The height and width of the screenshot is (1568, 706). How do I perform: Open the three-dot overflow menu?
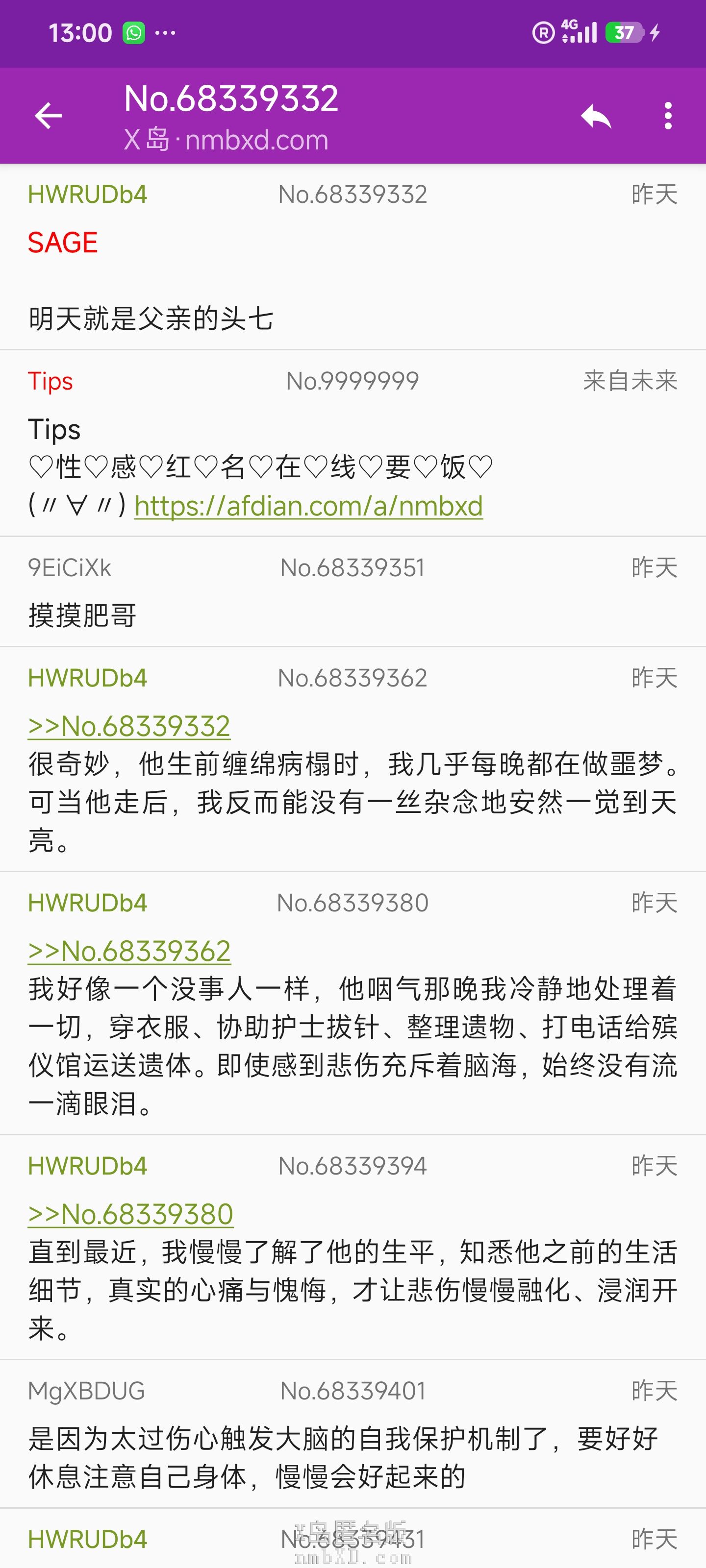coord(668,116)
